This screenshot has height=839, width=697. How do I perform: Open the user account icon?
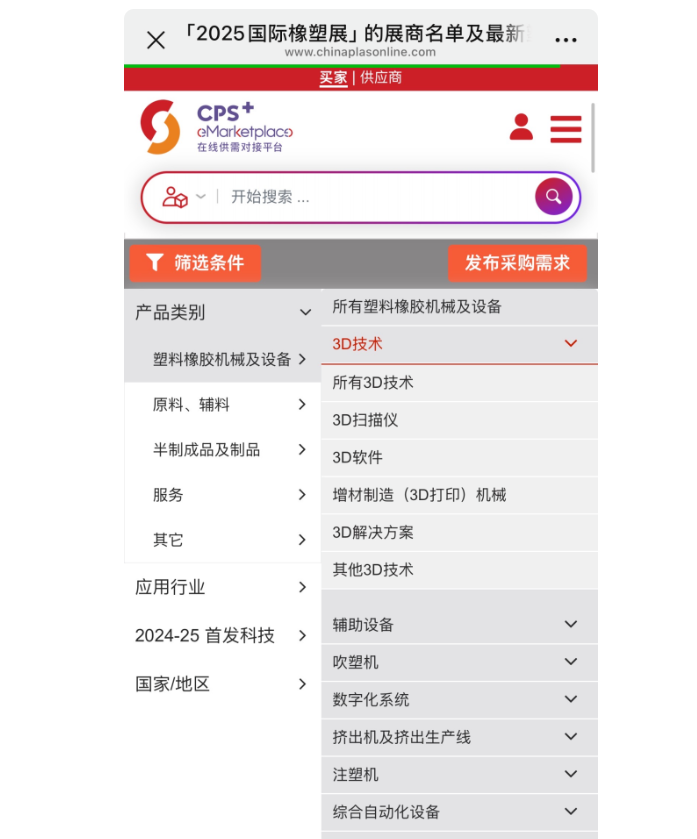coord(521,128)
